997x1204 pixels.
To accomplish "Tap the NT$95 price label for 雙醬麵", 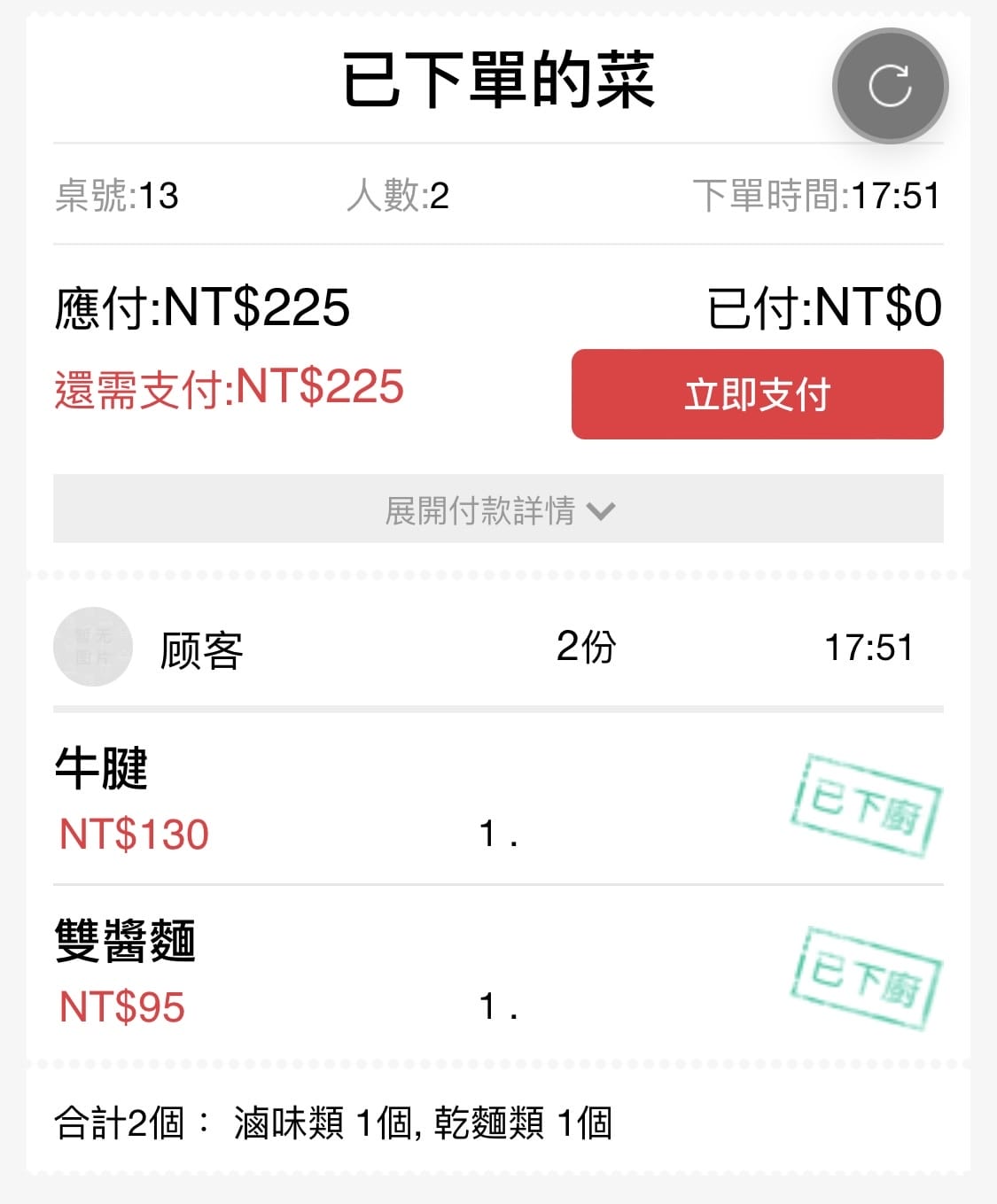I will [120, 1006].
